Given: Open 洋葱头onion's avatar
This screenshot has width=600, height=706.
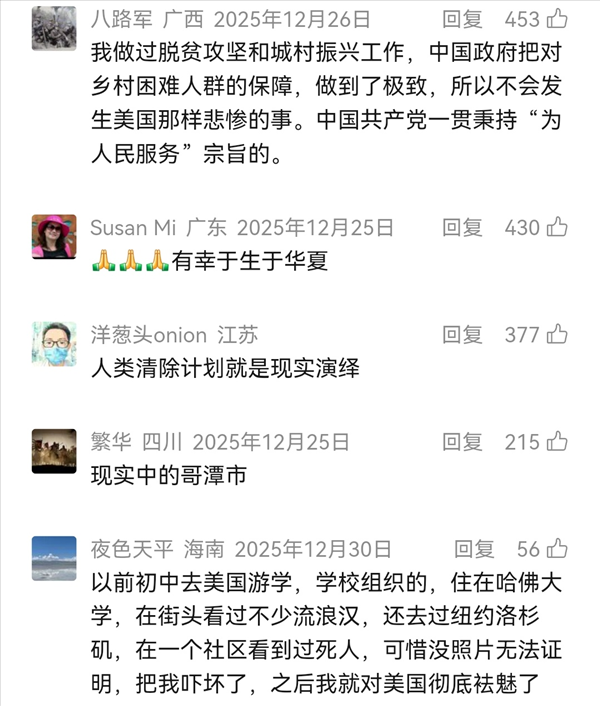Looking at the screenshot, I should pos(54,344).
